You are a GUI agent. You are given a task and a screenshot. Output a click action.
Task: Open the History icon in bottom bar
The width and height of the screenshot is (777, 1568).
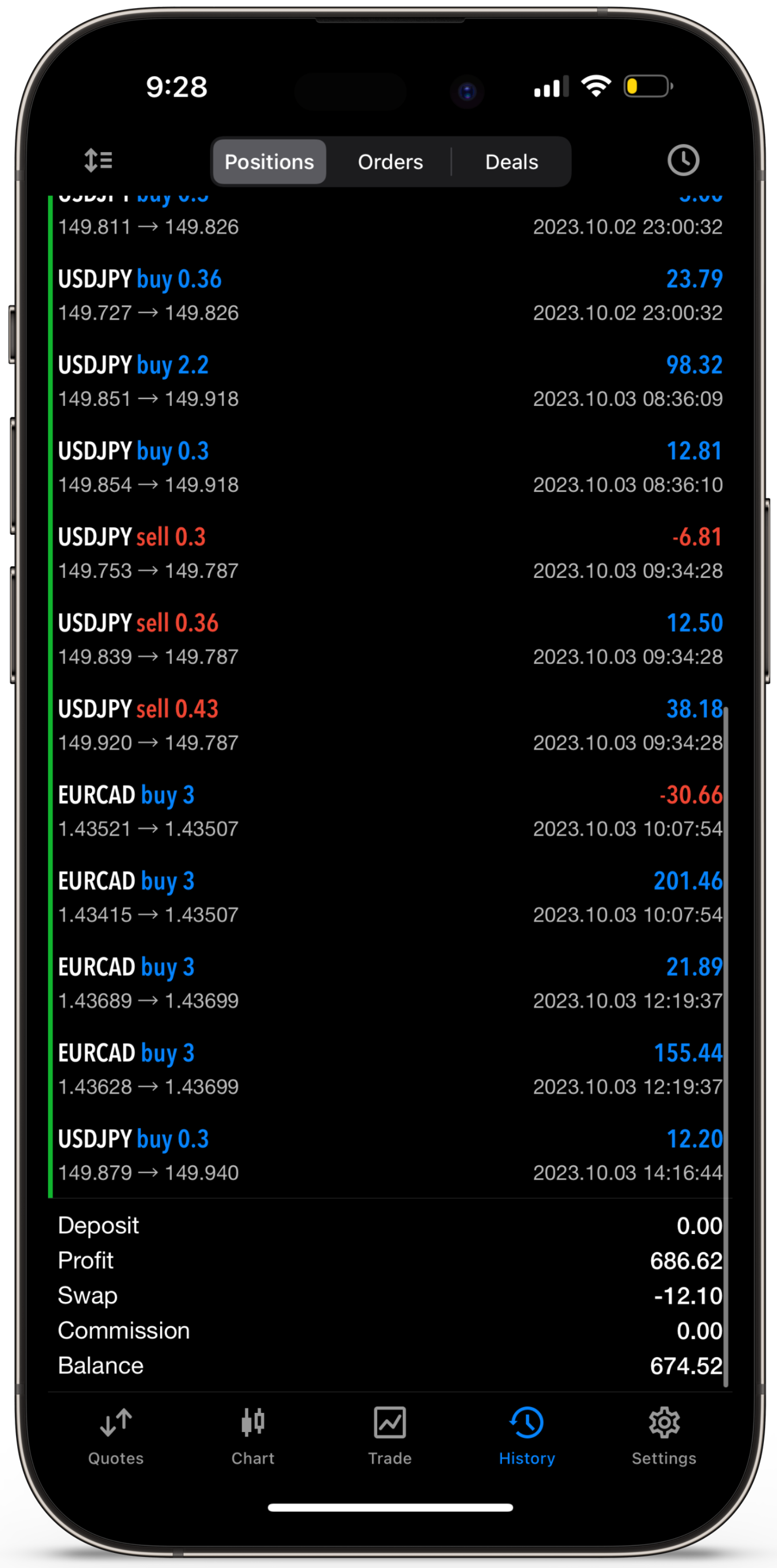point(526,1422)
